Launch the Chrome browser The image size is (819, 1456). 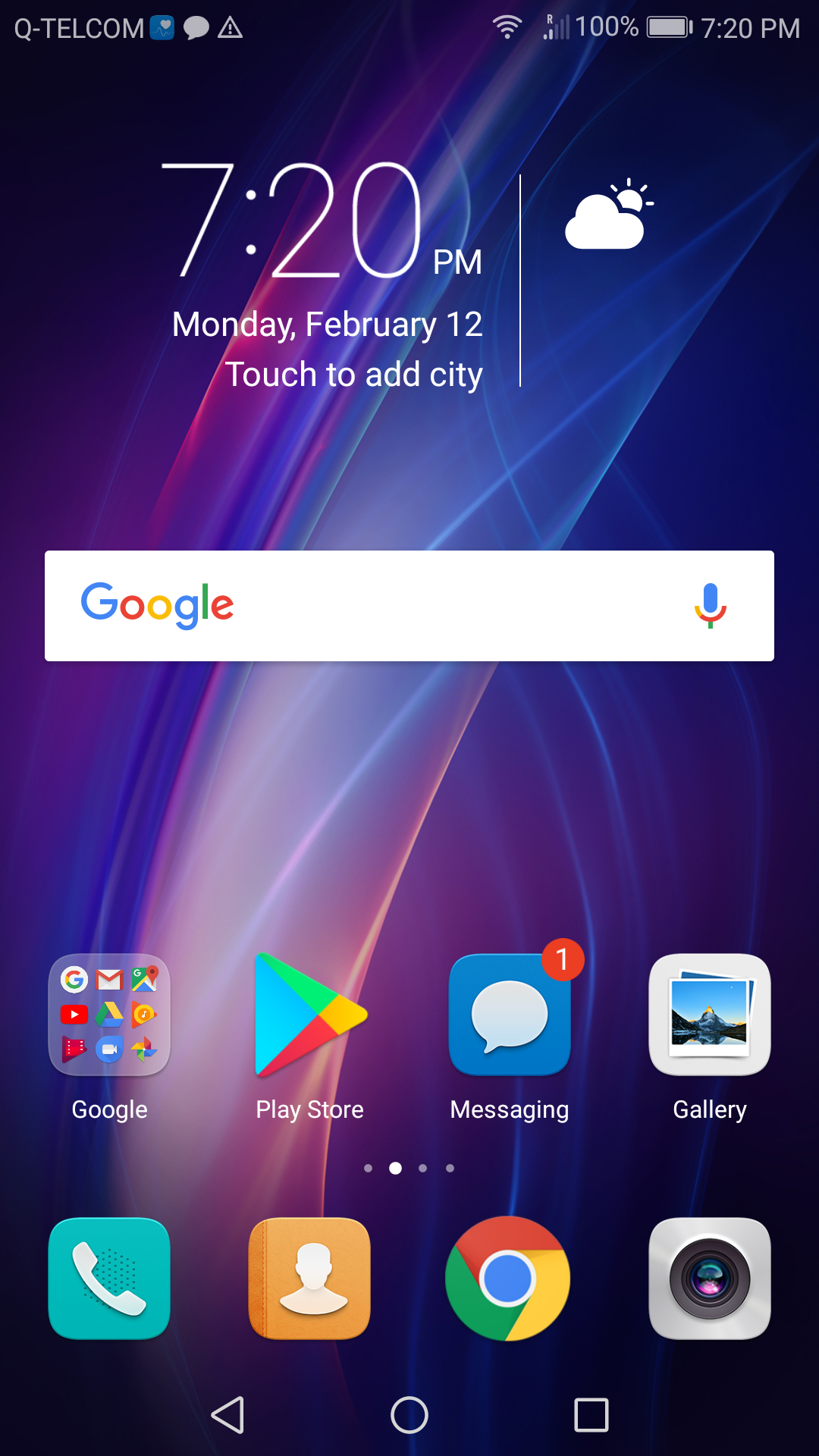[508, 1279]
